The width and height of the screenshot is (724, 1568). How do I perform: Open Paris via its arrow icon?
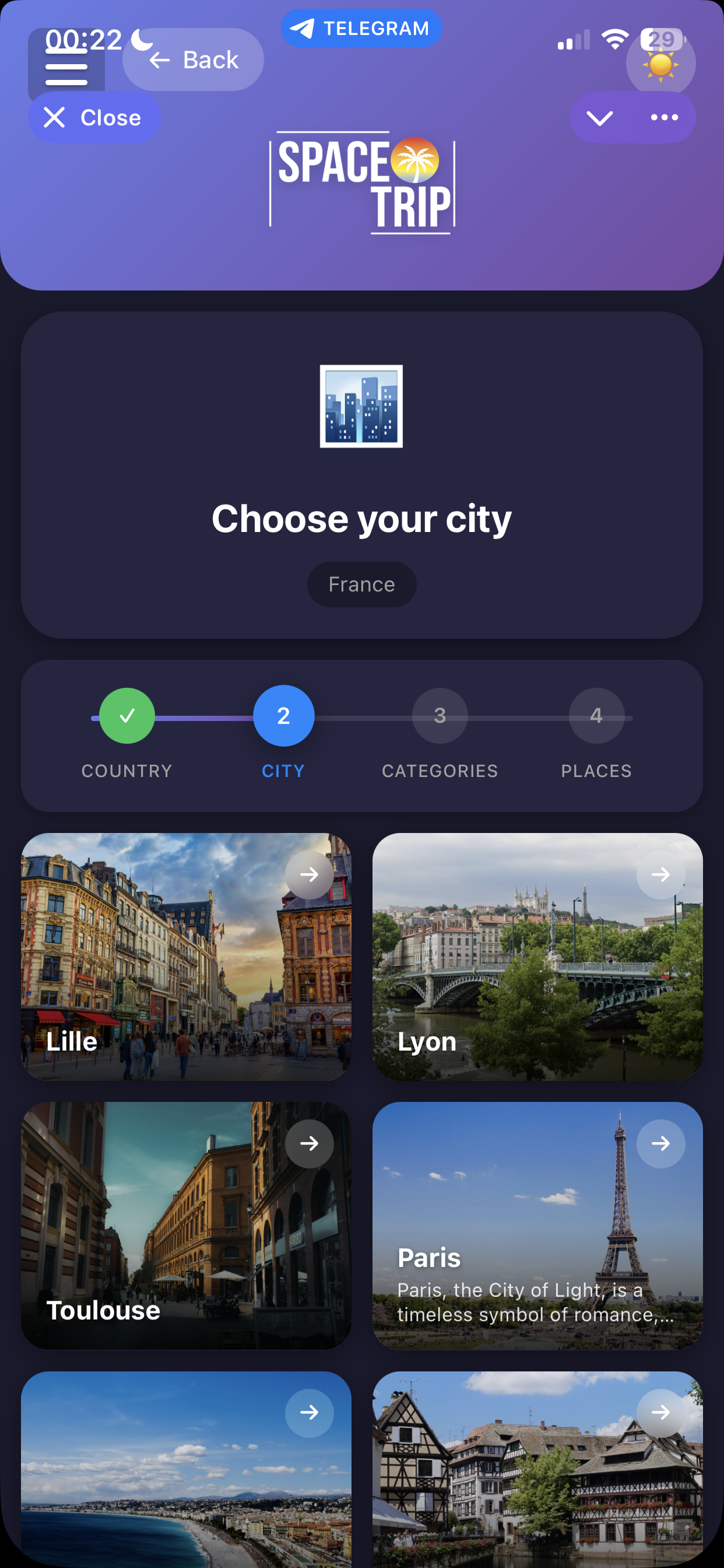click(x=660, y=1144)
